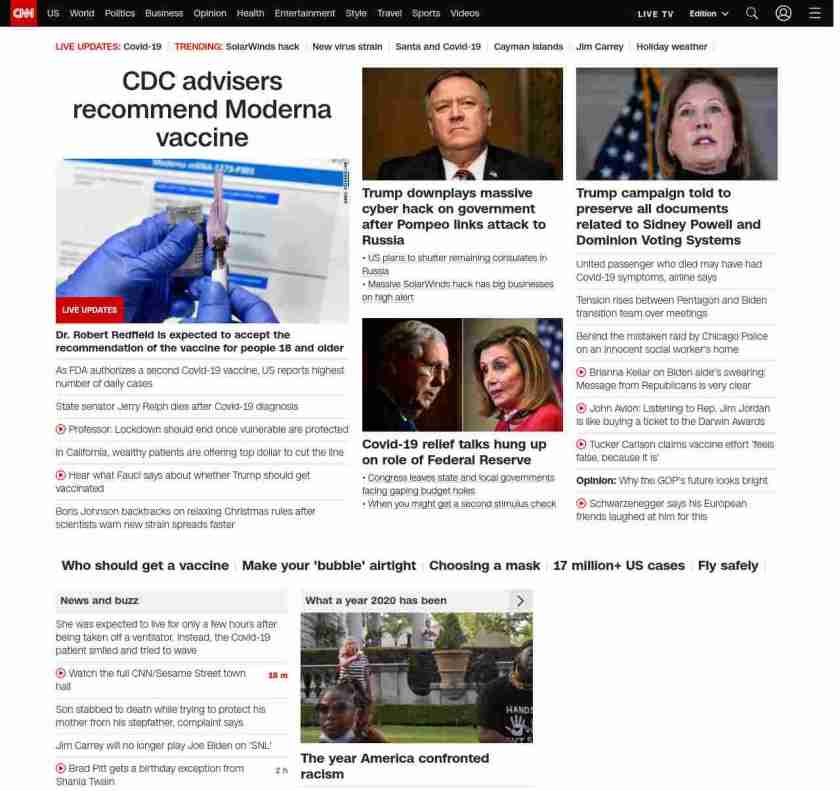Open the hamburger menu
The image size is (840, 791).
tap(815, 13)
